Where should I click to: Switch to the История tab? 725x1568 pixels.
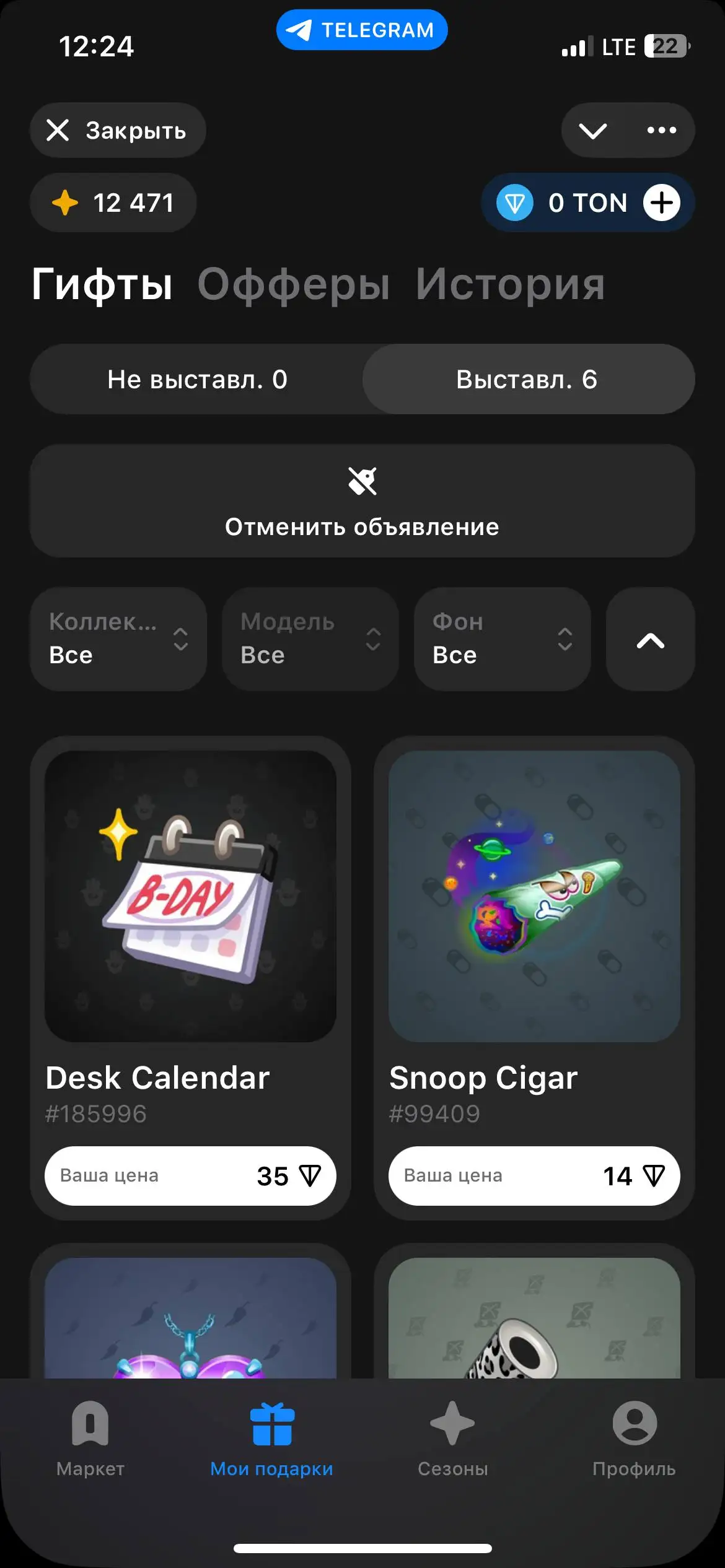tap(510, 284)
